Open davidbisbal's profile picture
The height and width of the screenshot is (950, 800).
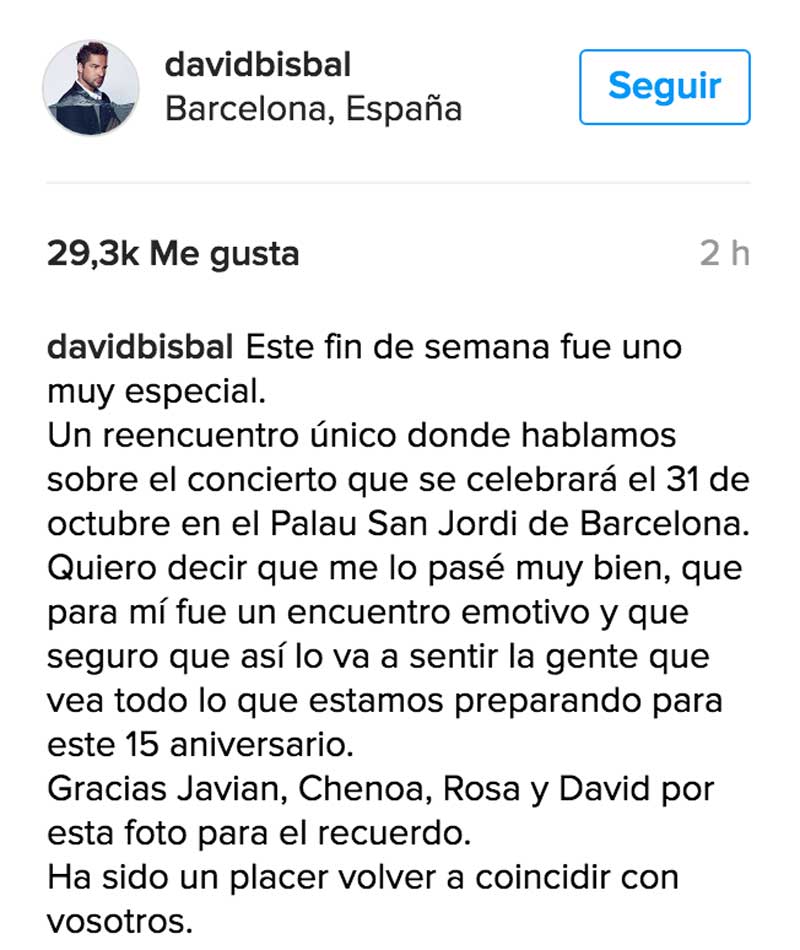pos(90,88)
